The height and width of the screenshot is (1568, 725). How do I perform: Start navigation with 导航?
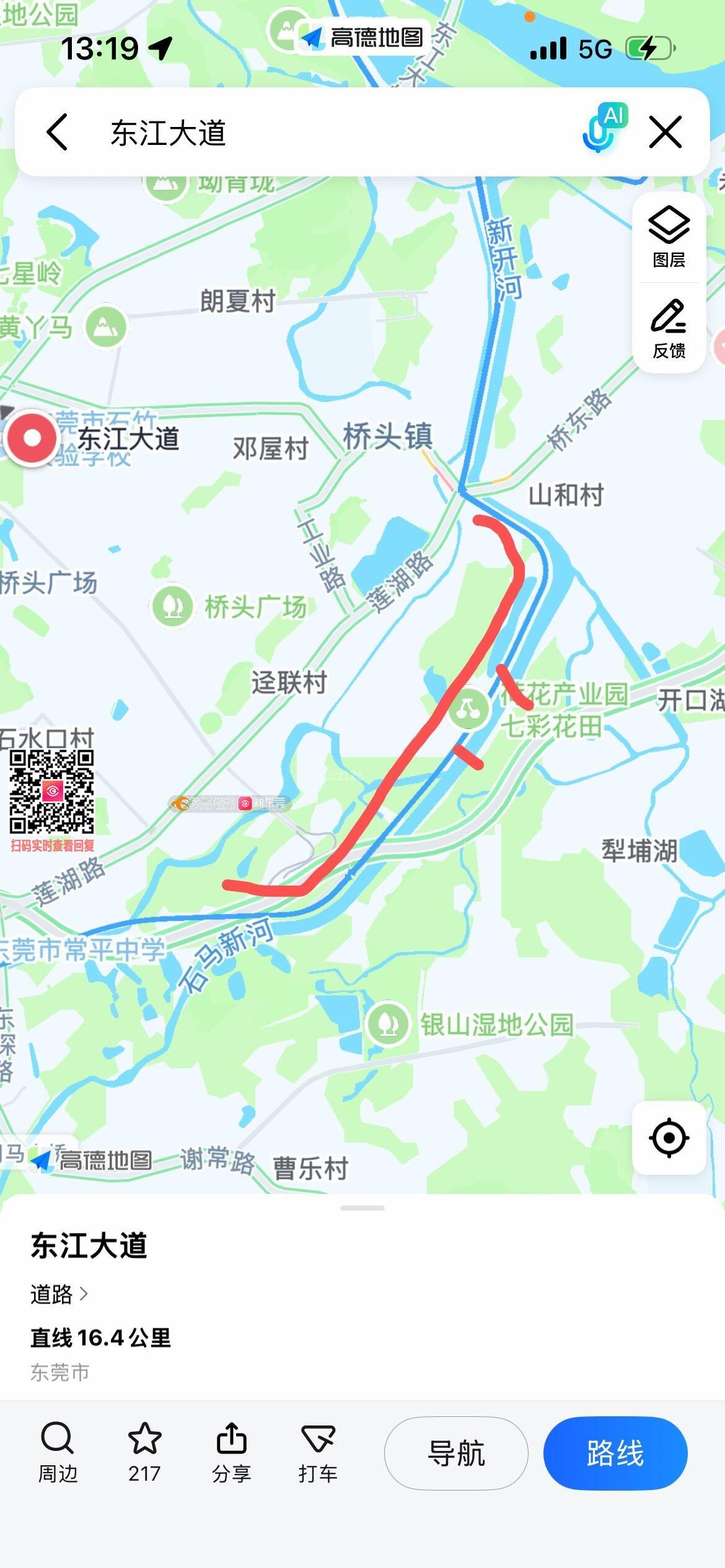tap(456, 1453)
